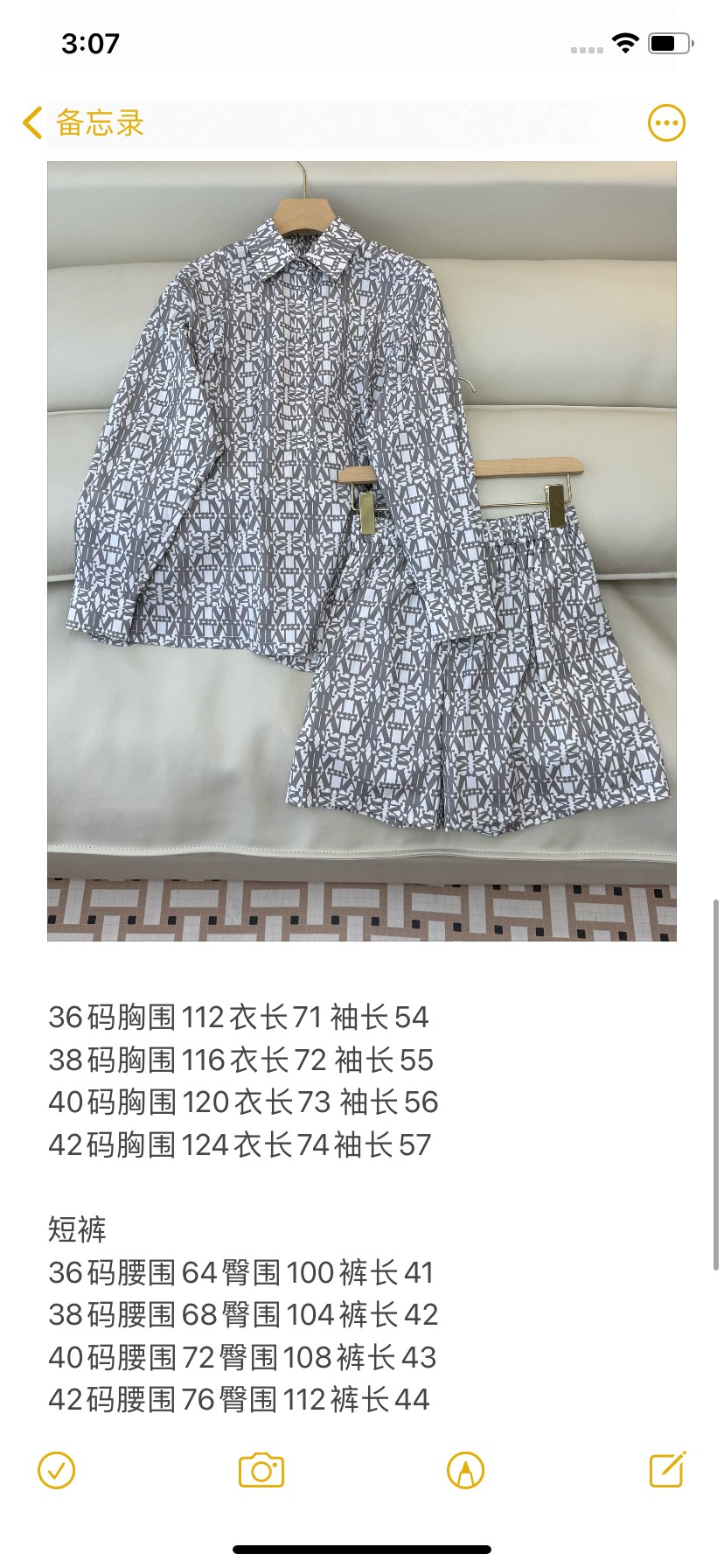Screen dimensions: 724x1568
Task: Open the camera attachment options
Action: 261,1471
